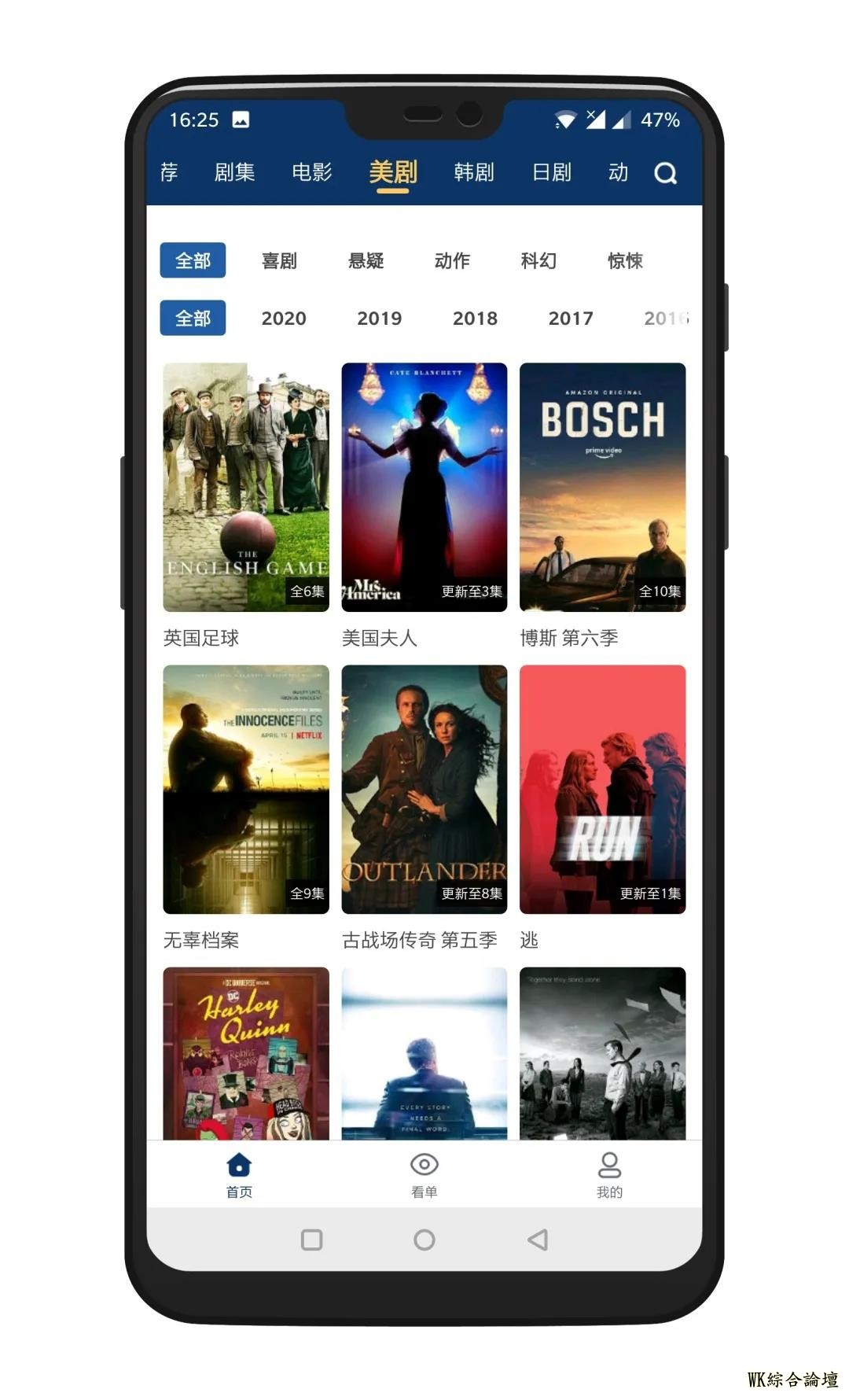
Task: Open 博斯 第六季 show card
Action: click(603, 487)
